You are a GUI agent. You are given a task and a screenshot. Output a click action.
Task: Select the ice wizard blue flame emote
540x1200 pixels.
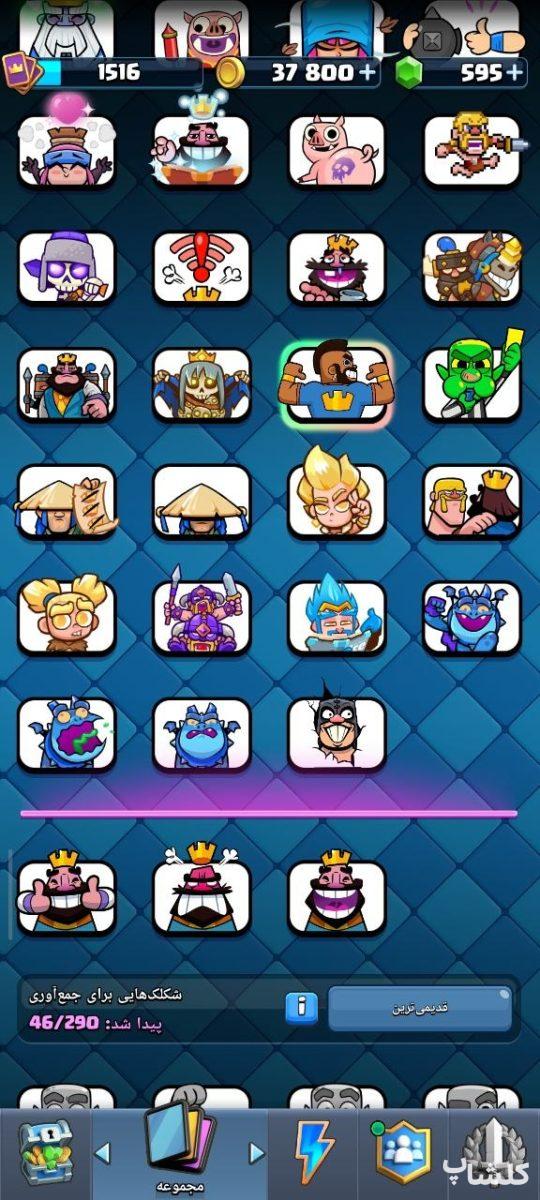(337, 617)
